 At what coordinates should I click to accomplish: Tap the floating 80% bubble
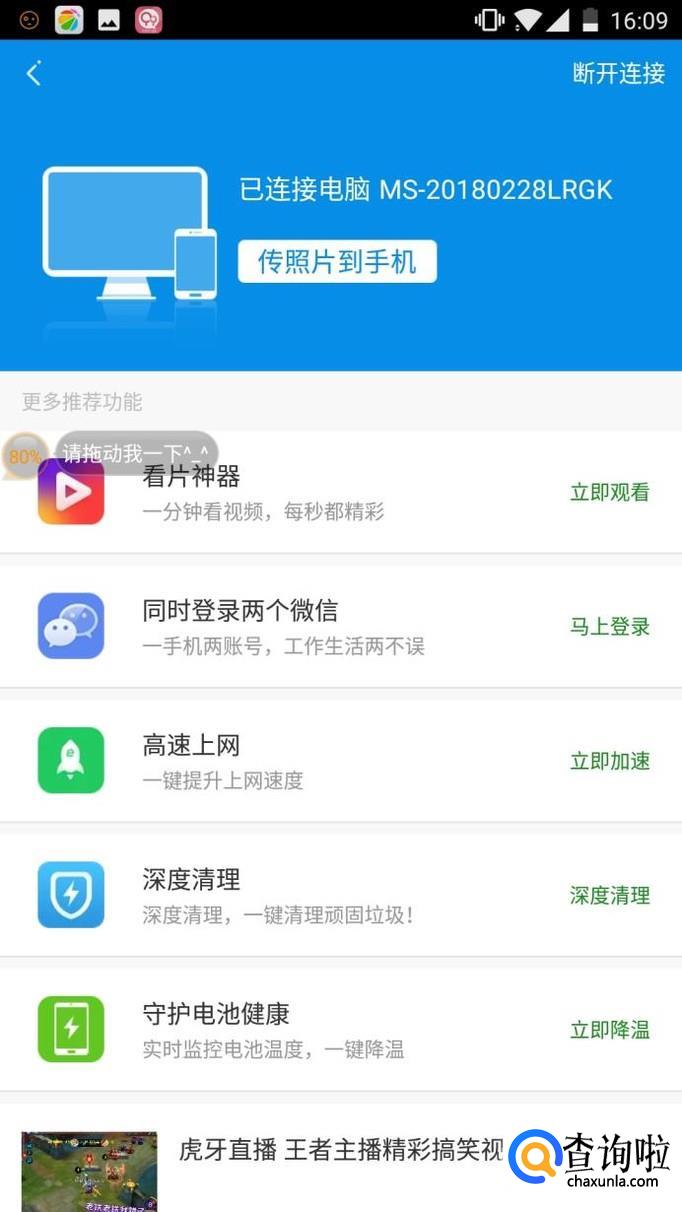(x=24, y=456)
